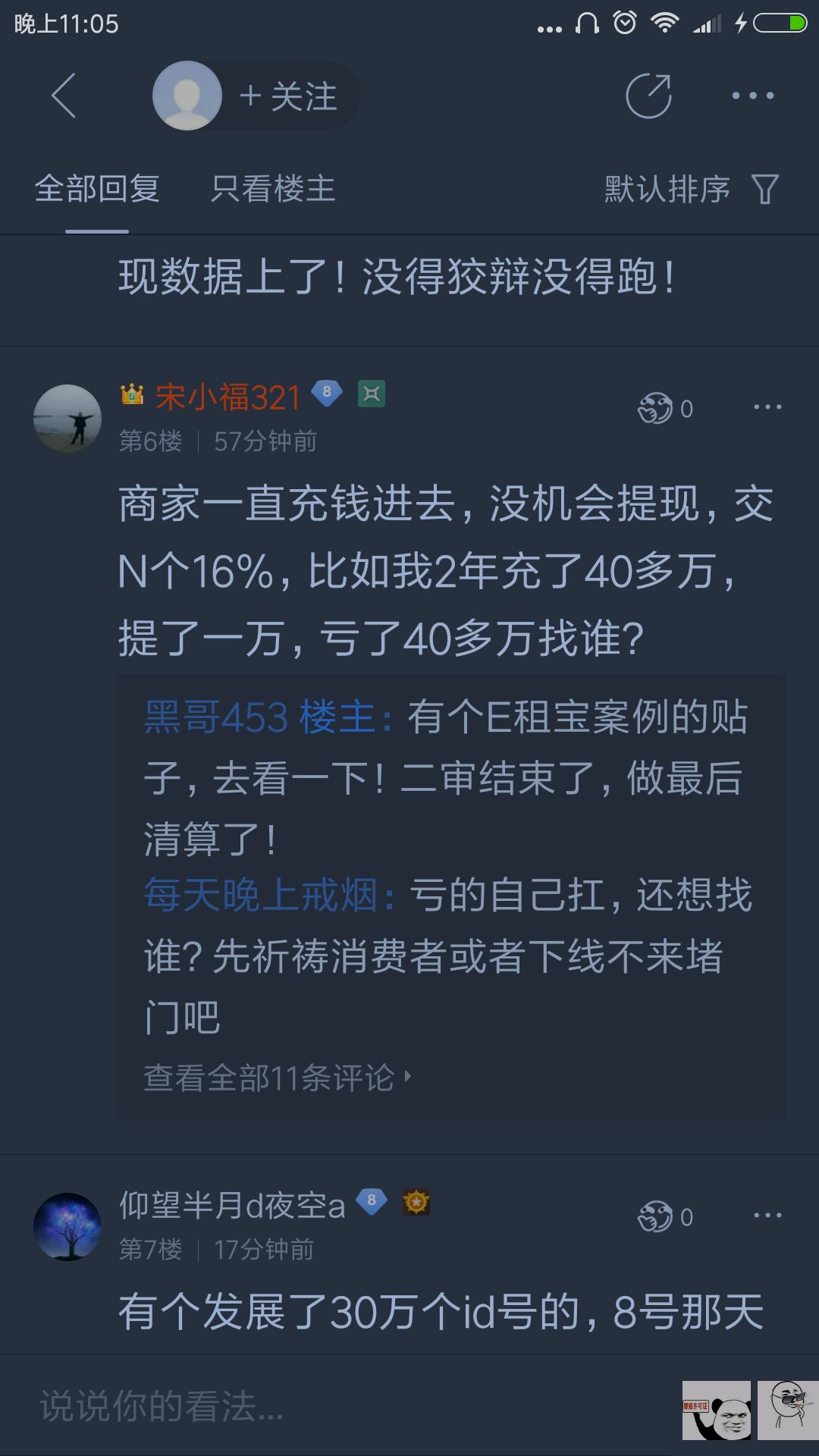The image size is (819, 1456).
Task: Open 仰望半月d夜空a's avatar
Action: click(67, 1227)
